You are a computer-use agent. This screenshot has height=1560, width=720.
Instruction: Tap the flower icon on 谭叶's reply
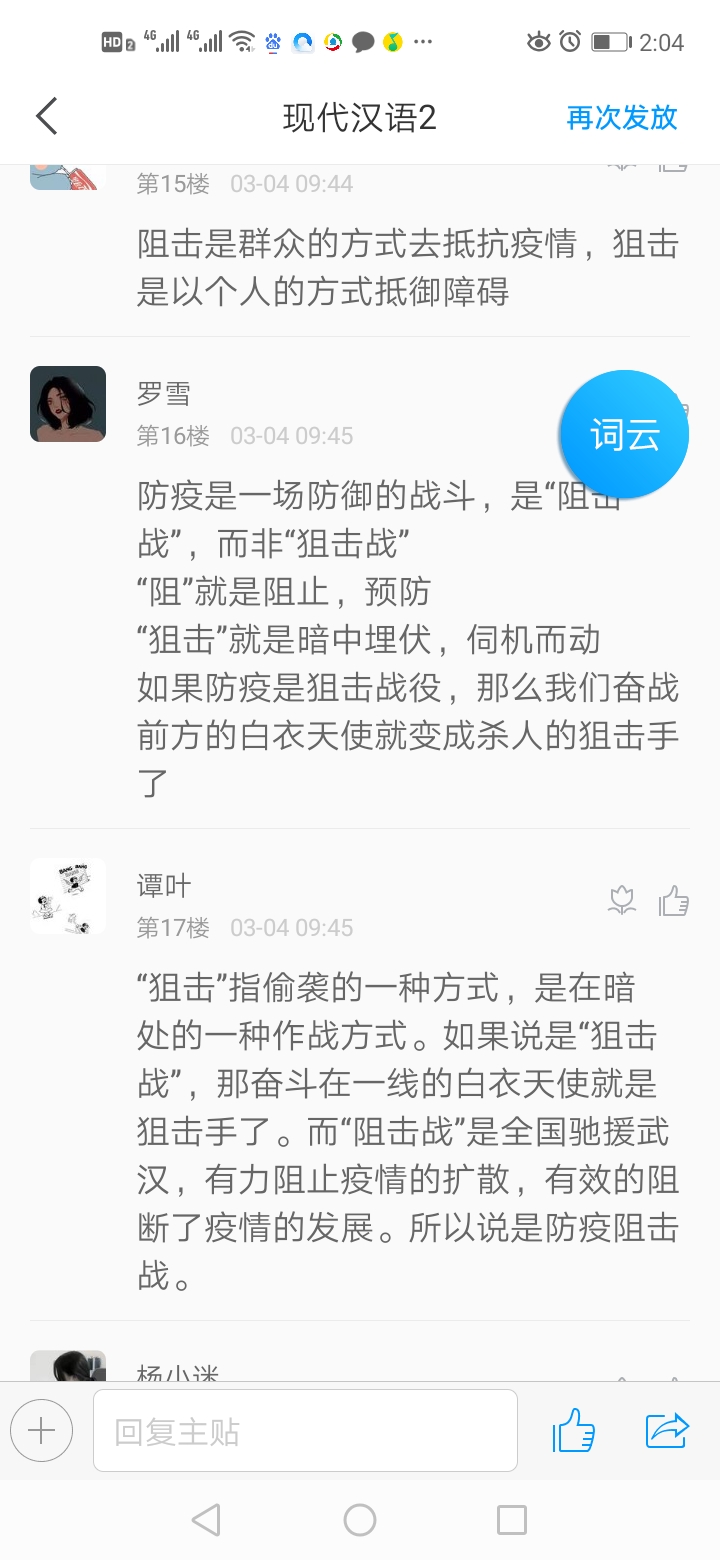622,901
